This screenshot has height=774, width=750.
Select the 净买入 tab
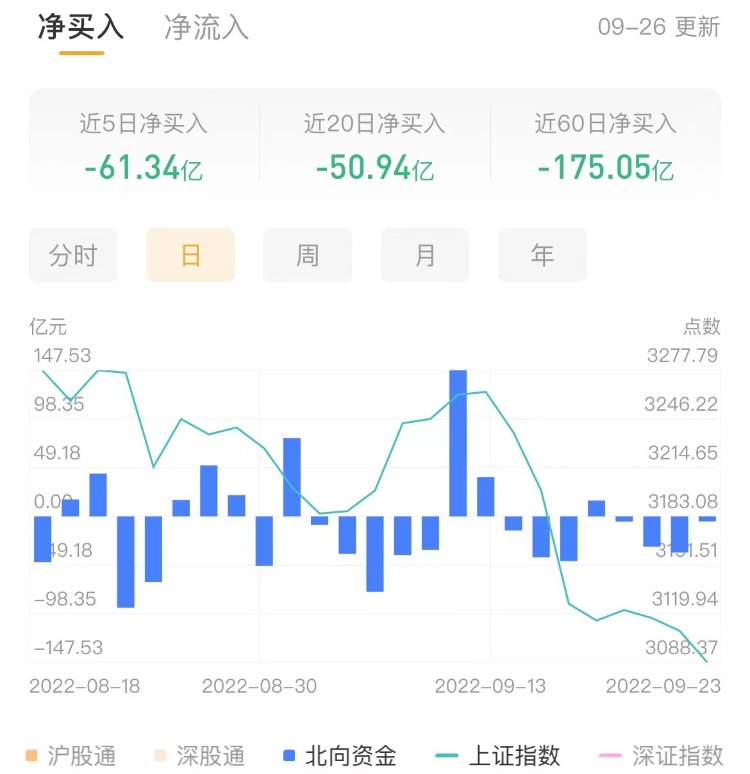pos(81,27)
